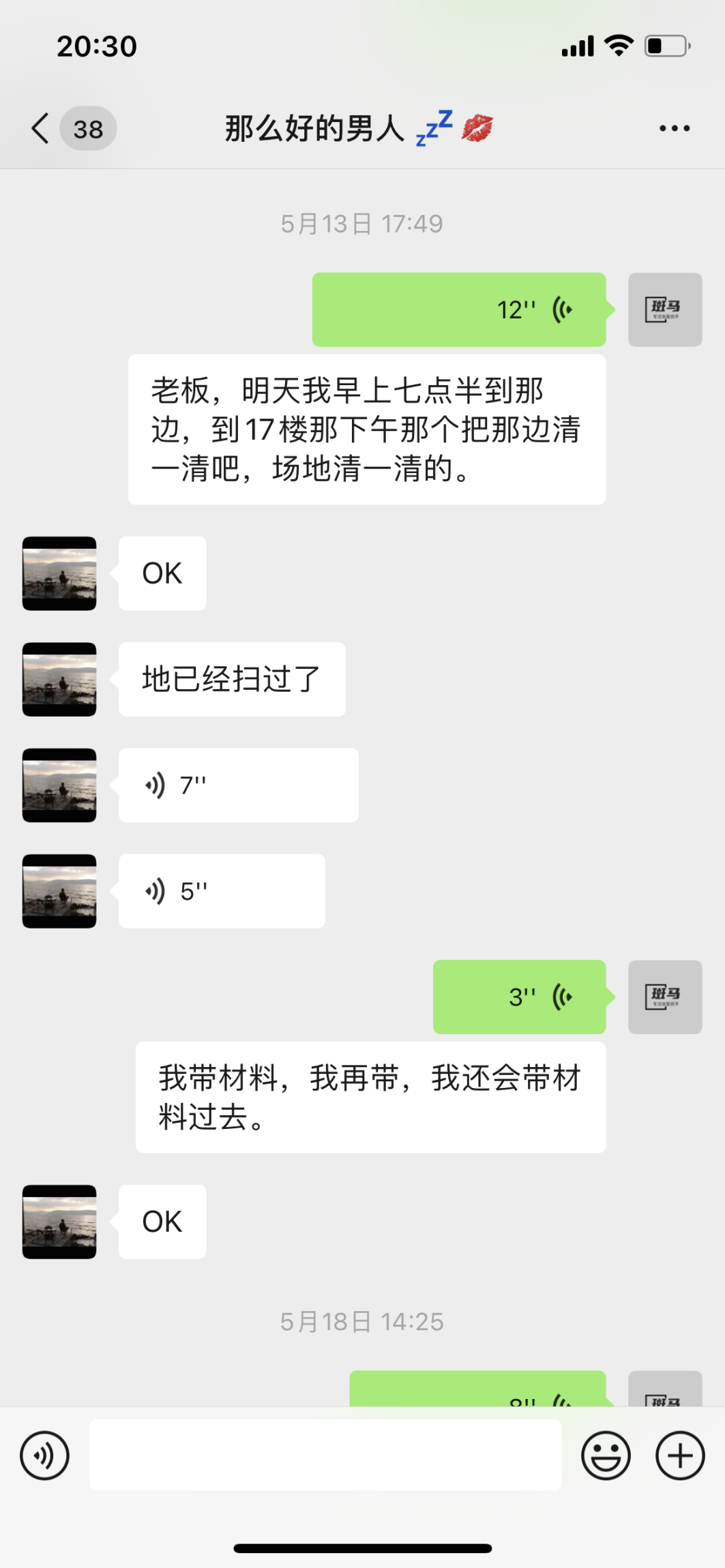The image size is (725, 1568).
Task: Open my avatar beside the 12-second voice
Action: click(665, 310)
